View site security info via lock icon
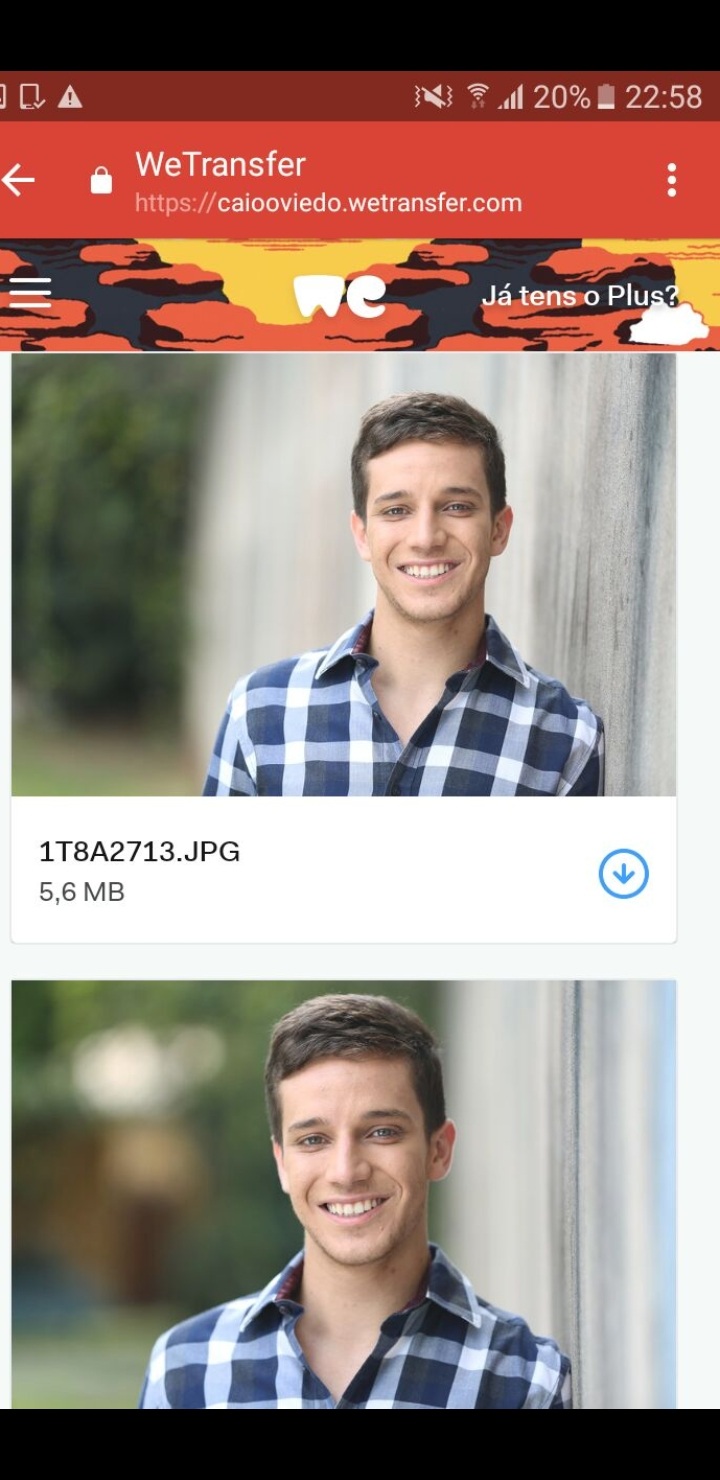Image resolution: width=720 pixels, height=1480 pixels. coord(101,181)
